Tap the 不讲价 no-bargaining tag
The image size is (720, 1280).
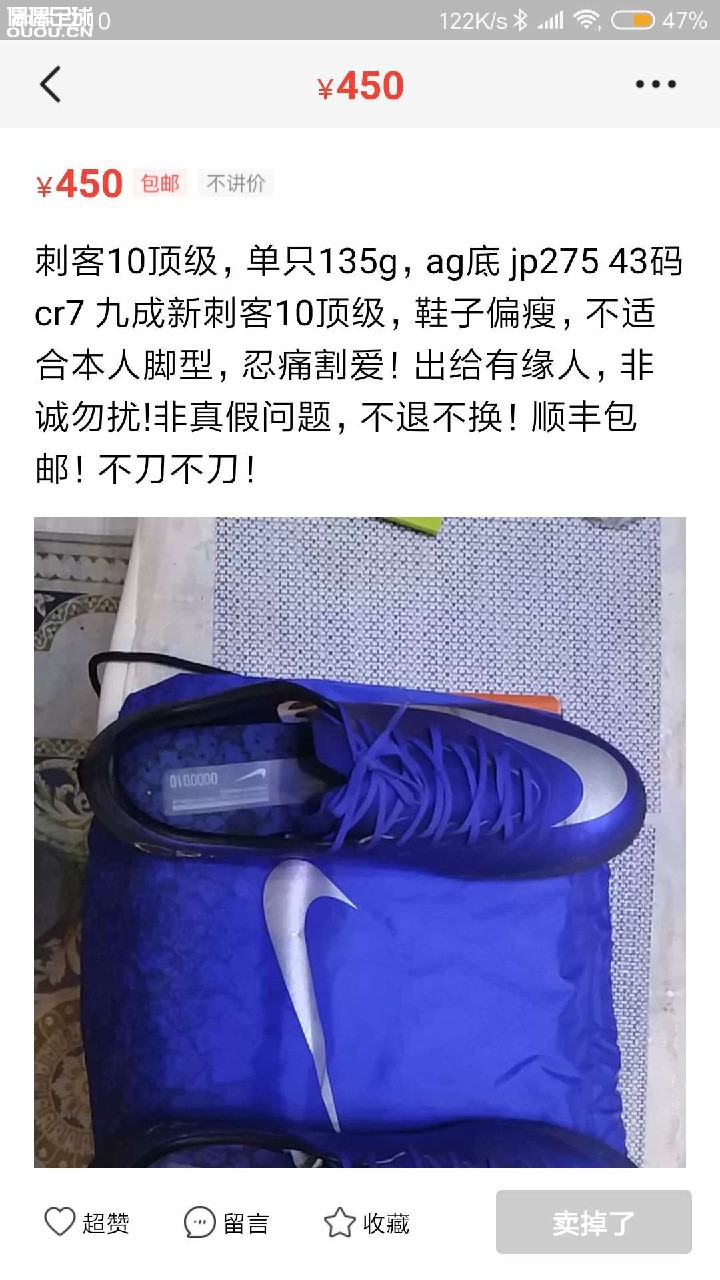237,184
